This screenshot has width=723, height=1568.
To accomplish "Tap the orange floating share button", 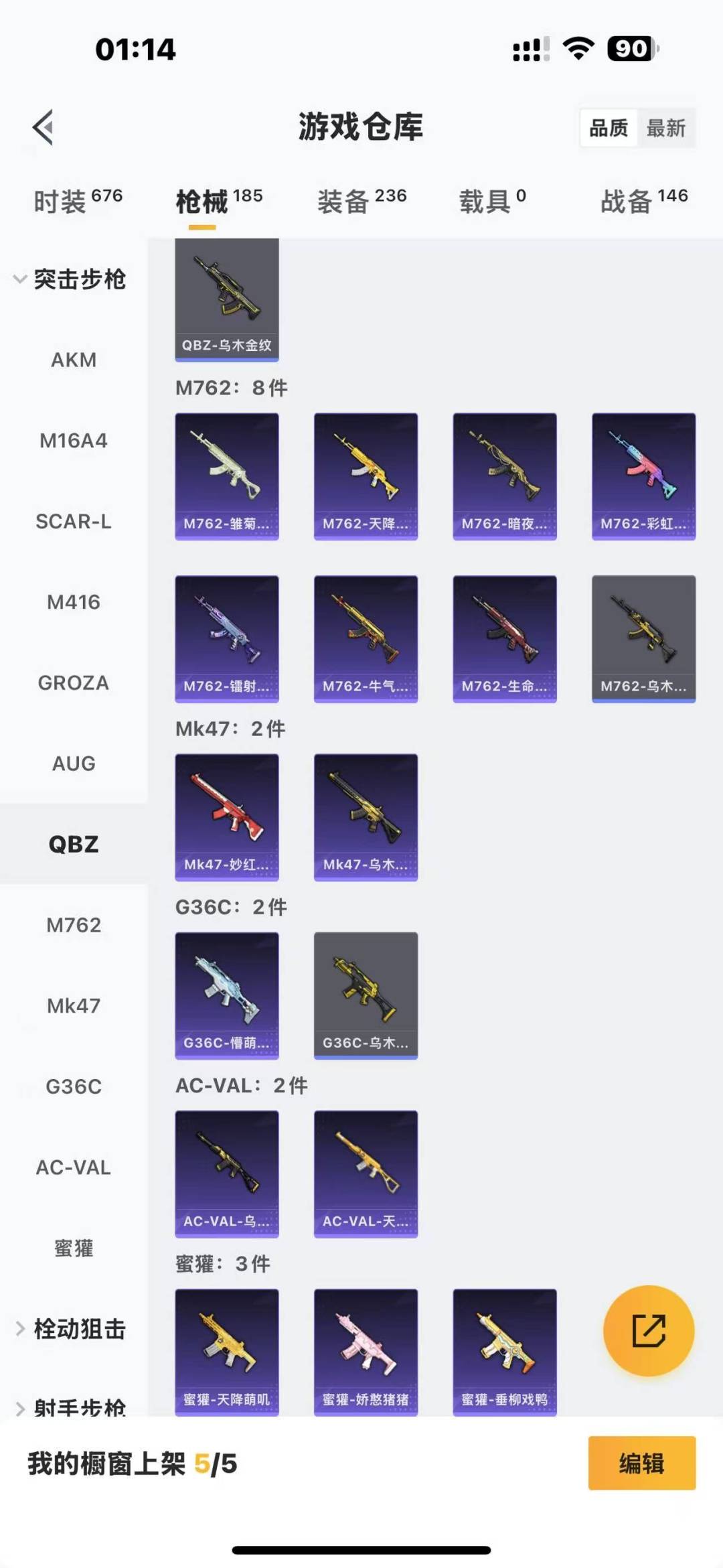I will (x=648, y=1330).
